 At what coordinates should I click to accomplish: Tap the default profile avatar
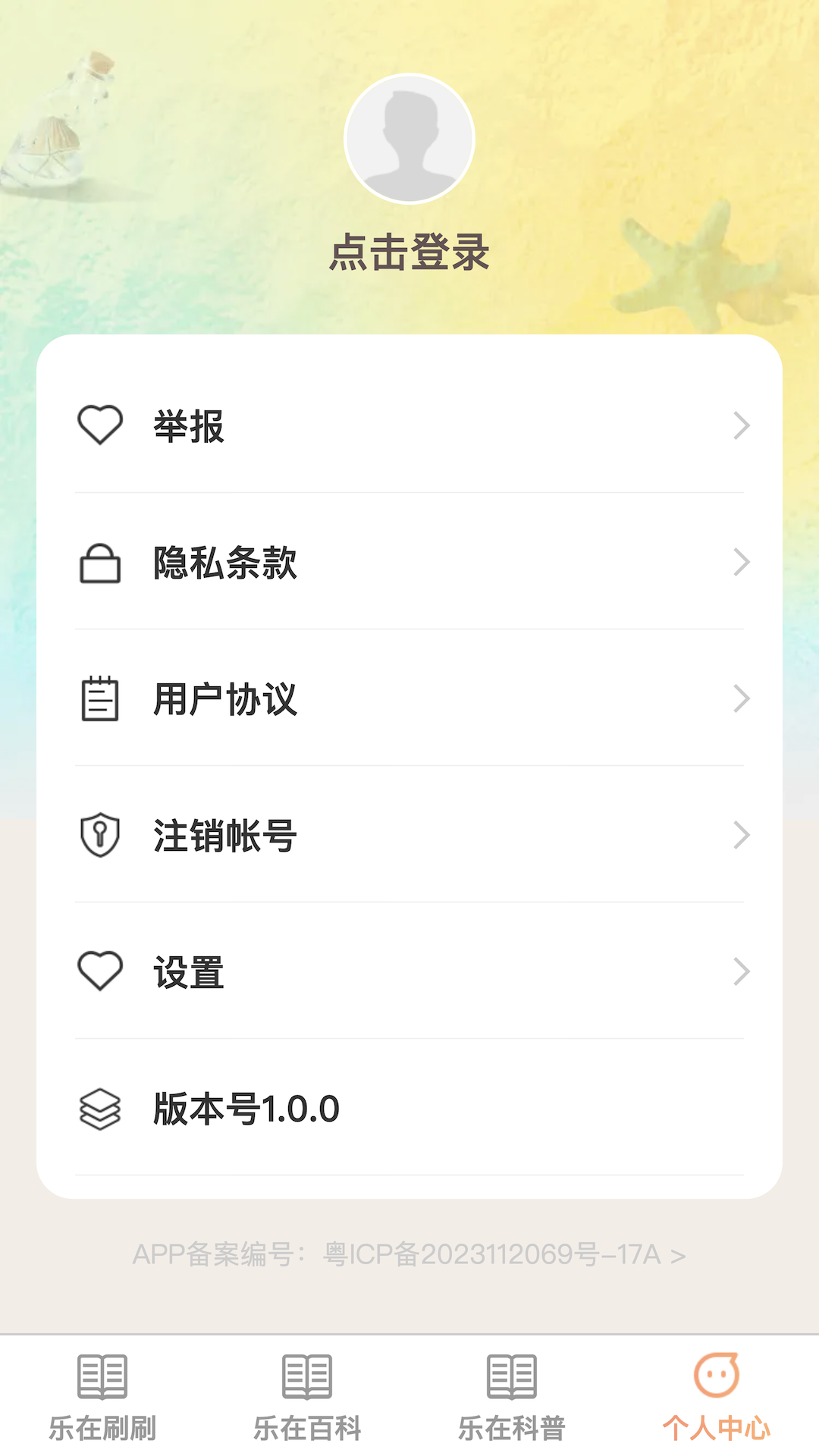[x=409, y=139]
